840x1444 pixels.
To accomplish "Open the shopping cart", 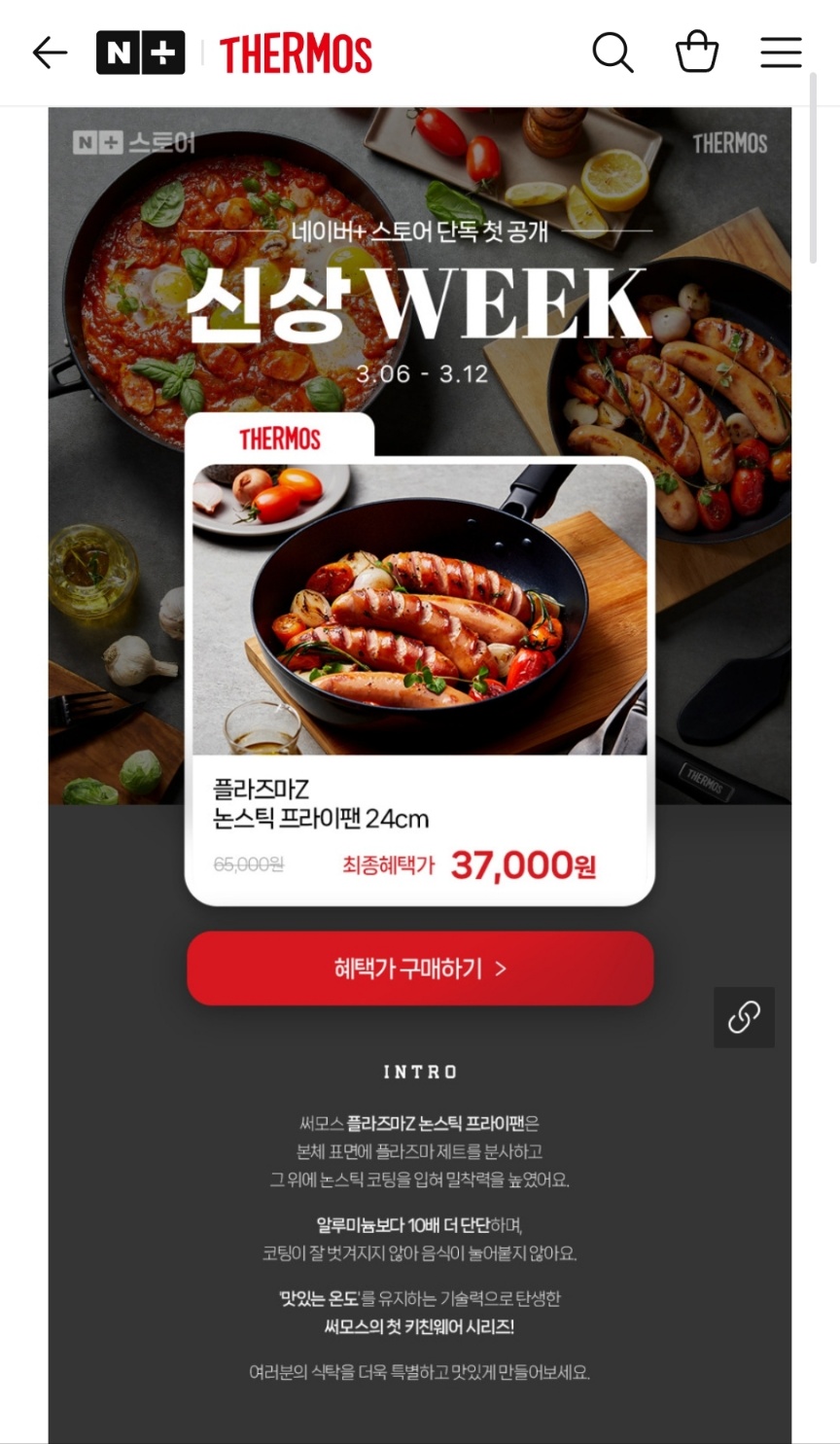I will click(697, 53).
